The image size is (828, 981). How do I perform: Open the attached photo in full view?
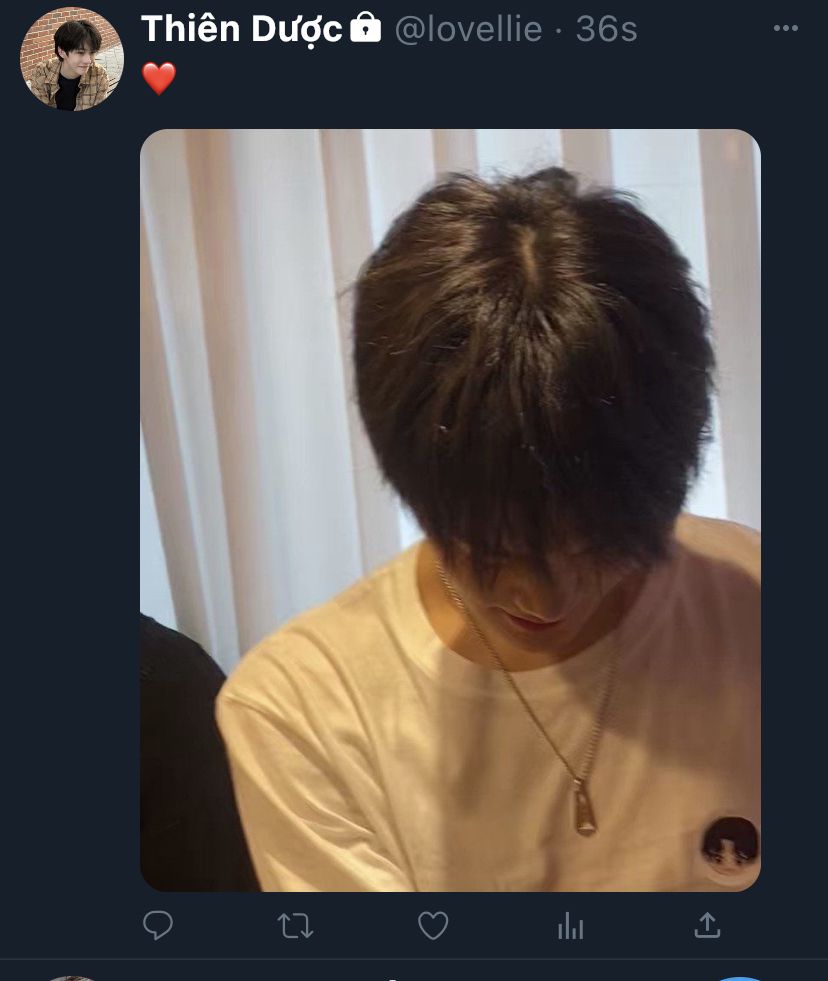450,510
